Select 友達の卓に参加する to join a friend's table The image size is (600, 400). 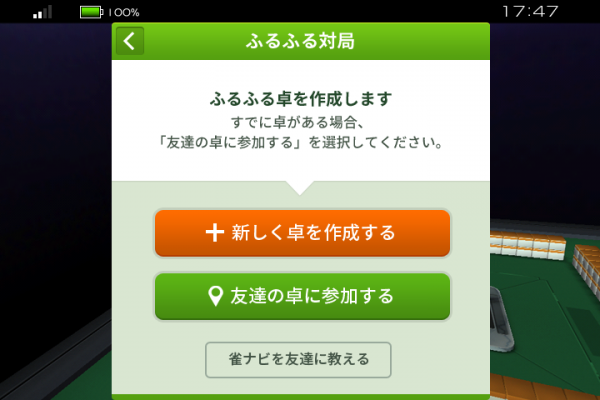coord(301,296)
